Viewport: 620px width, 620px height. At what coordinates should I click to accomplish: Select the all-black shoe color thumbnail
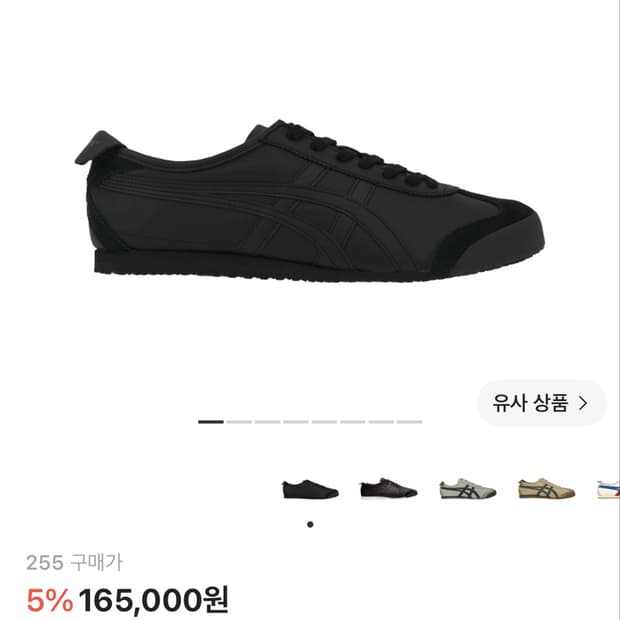tap(310, 490)
